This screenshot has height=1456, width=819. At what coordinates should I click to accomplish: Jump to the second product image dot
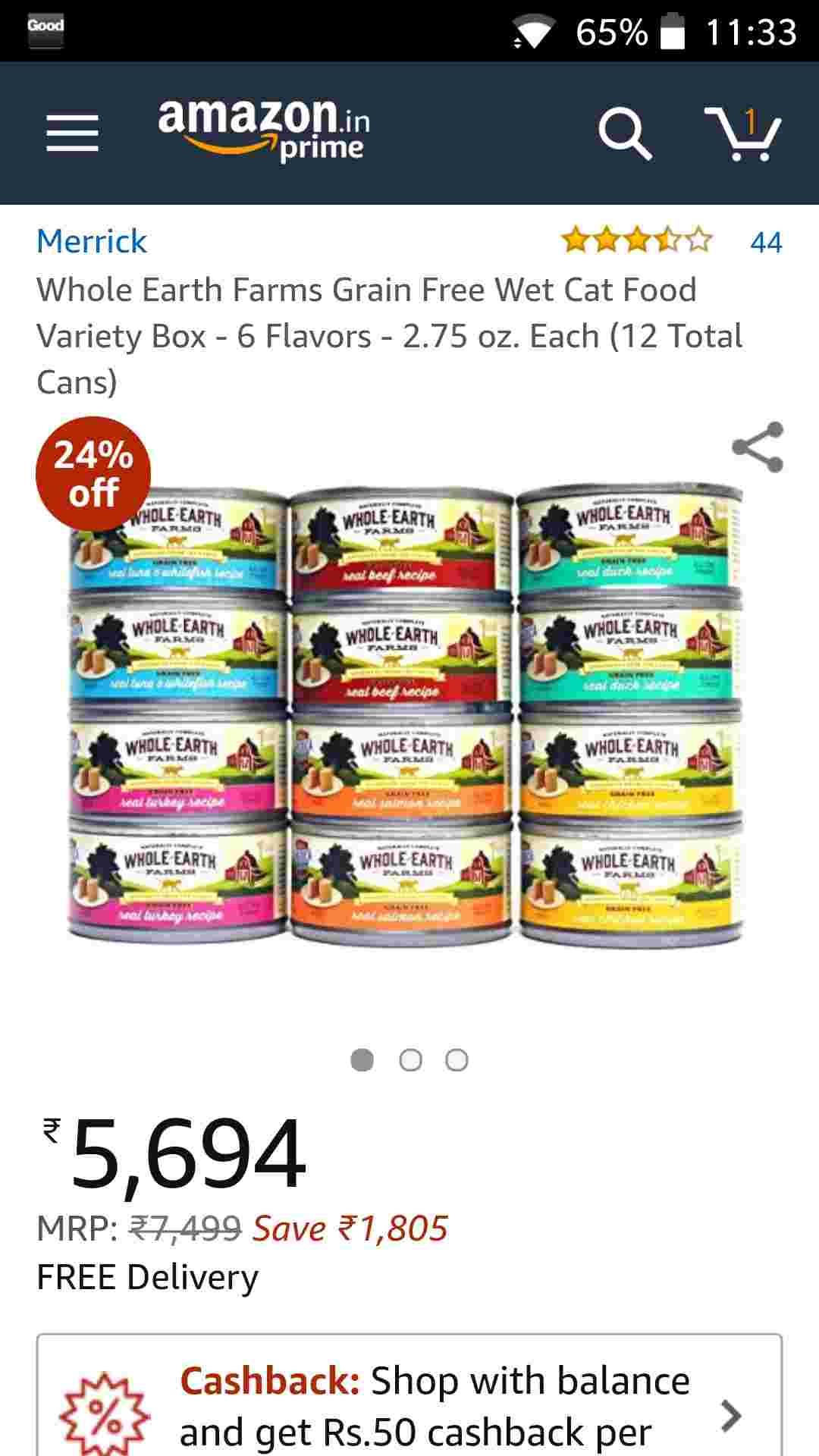[x=410, y=1059]
